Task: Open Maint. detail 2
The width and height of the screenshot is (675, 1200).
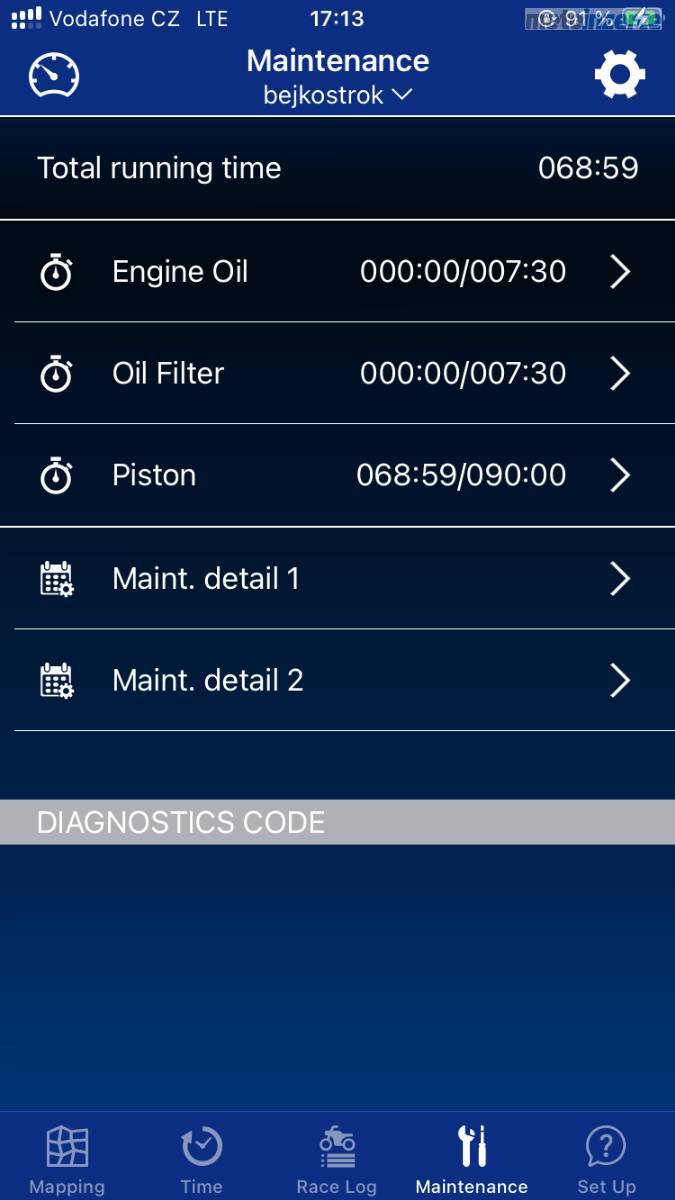Action: (337, 680)
